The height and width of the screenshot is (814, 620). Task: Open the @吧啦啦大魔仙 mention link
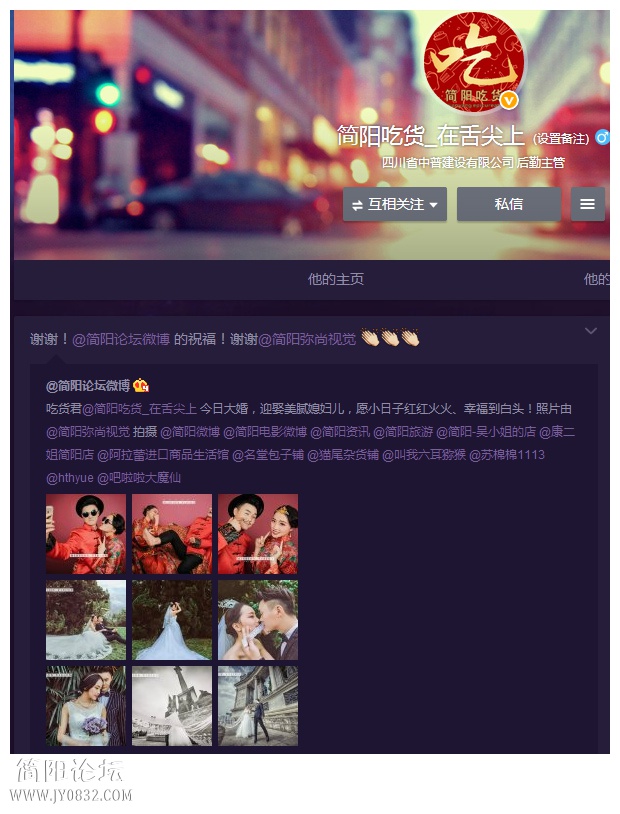tap(139, 478)
